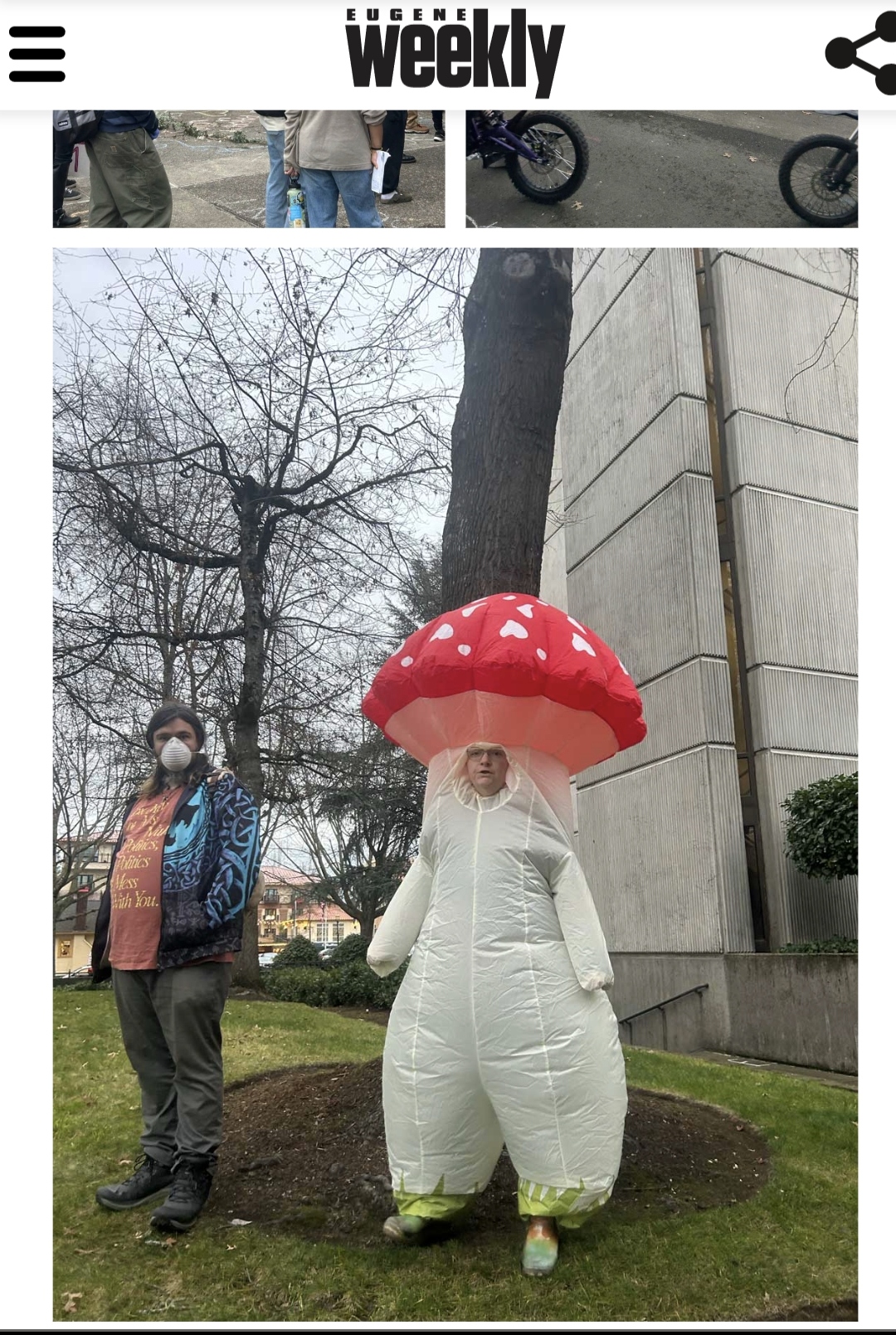Screen dimensions: 896x1335
Task: Open the inflatable mushroom costume photo
Action: point(455,783)
